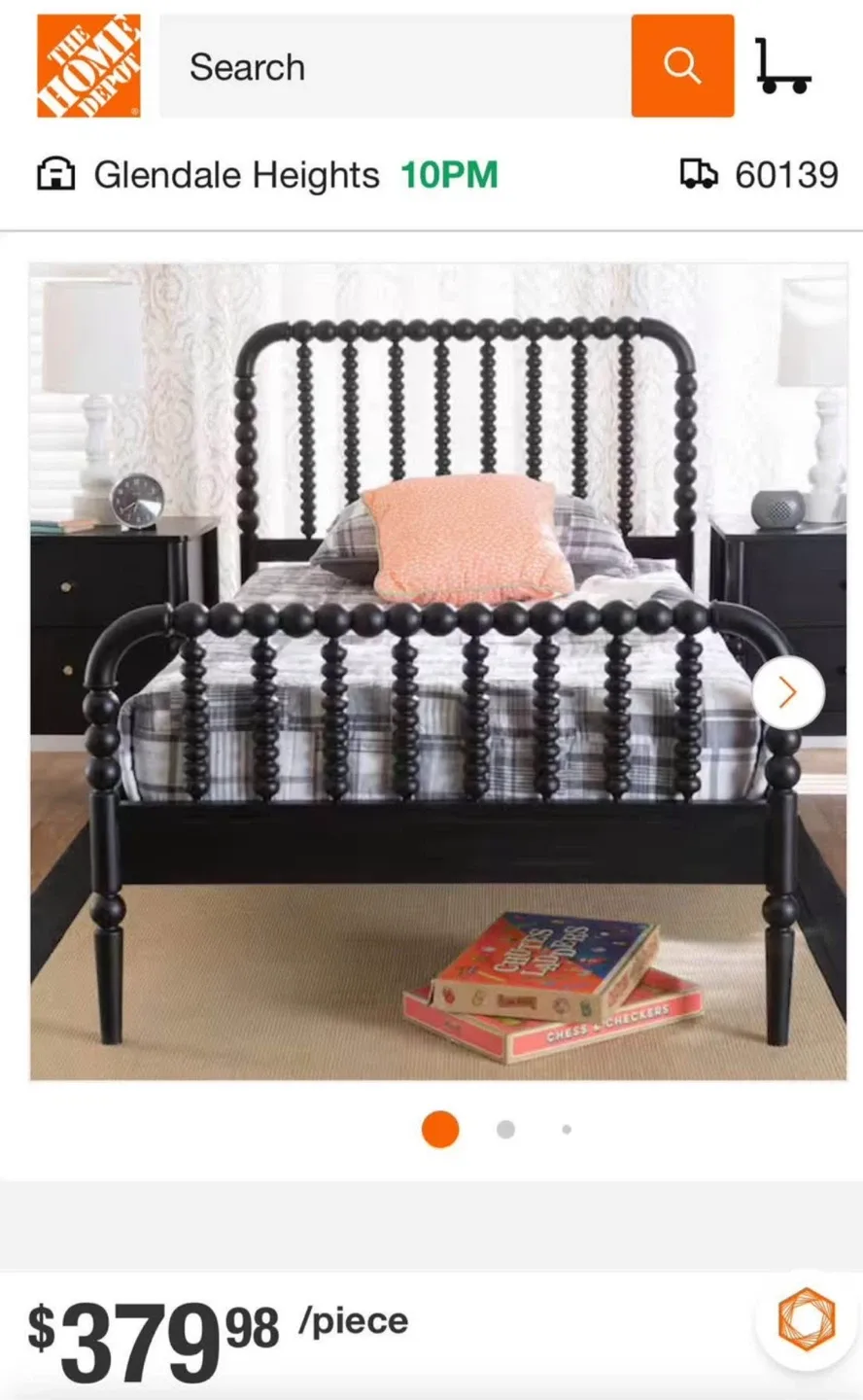Tap the green 10PM store hours text
The width and height of the screenshot is (863, 1400).
(447, 175)
